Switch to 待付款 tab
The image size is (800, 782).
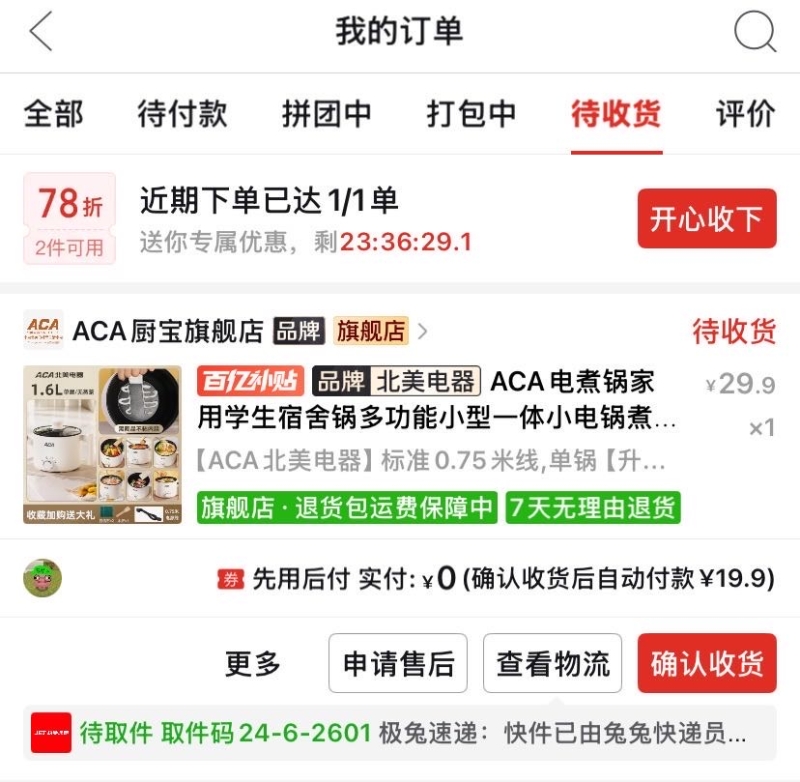tap(182, 114)
